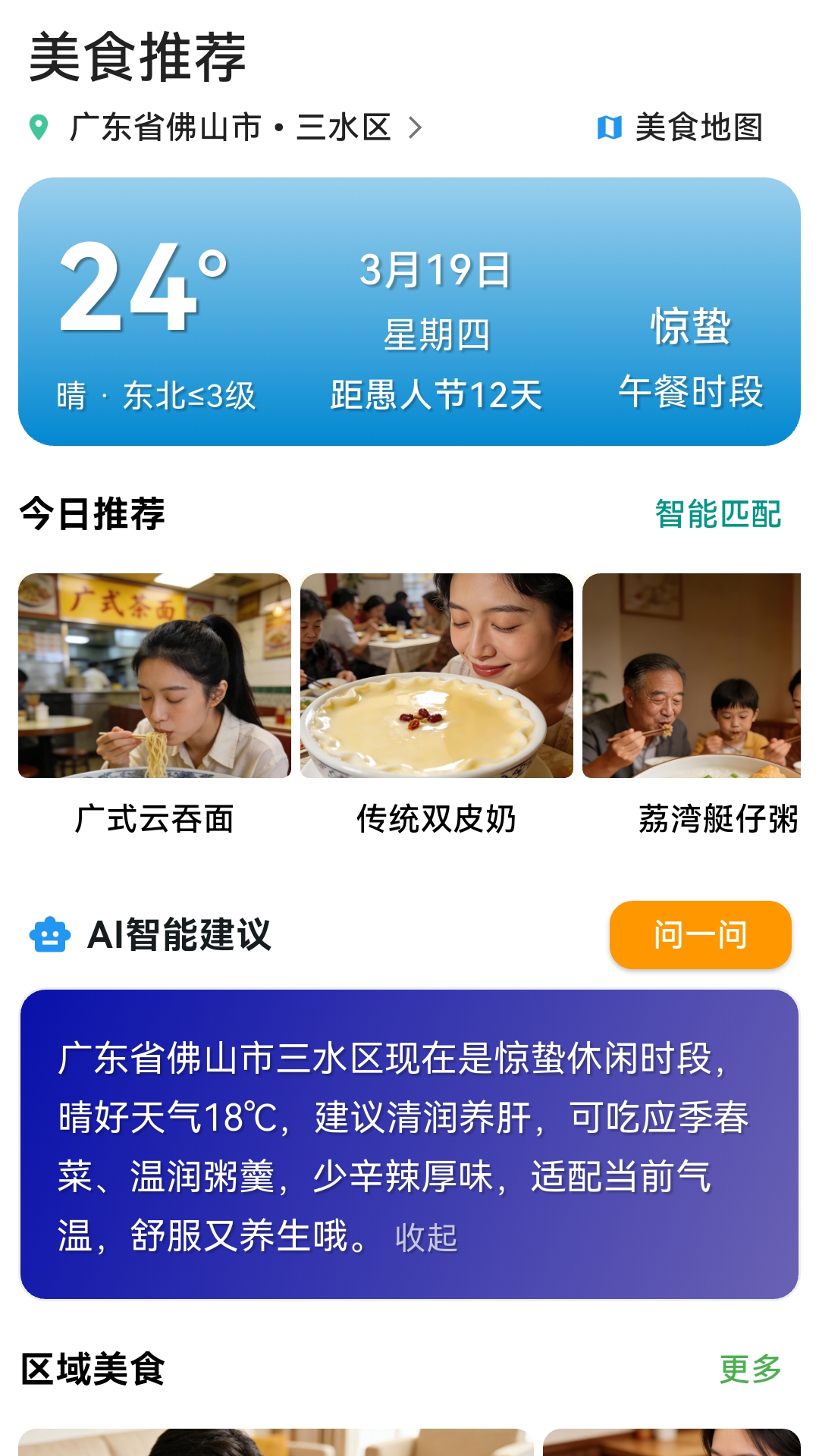Screen dimensions: 819x1456
Task: Tap the 问一问 button
Action: (700, 934)
